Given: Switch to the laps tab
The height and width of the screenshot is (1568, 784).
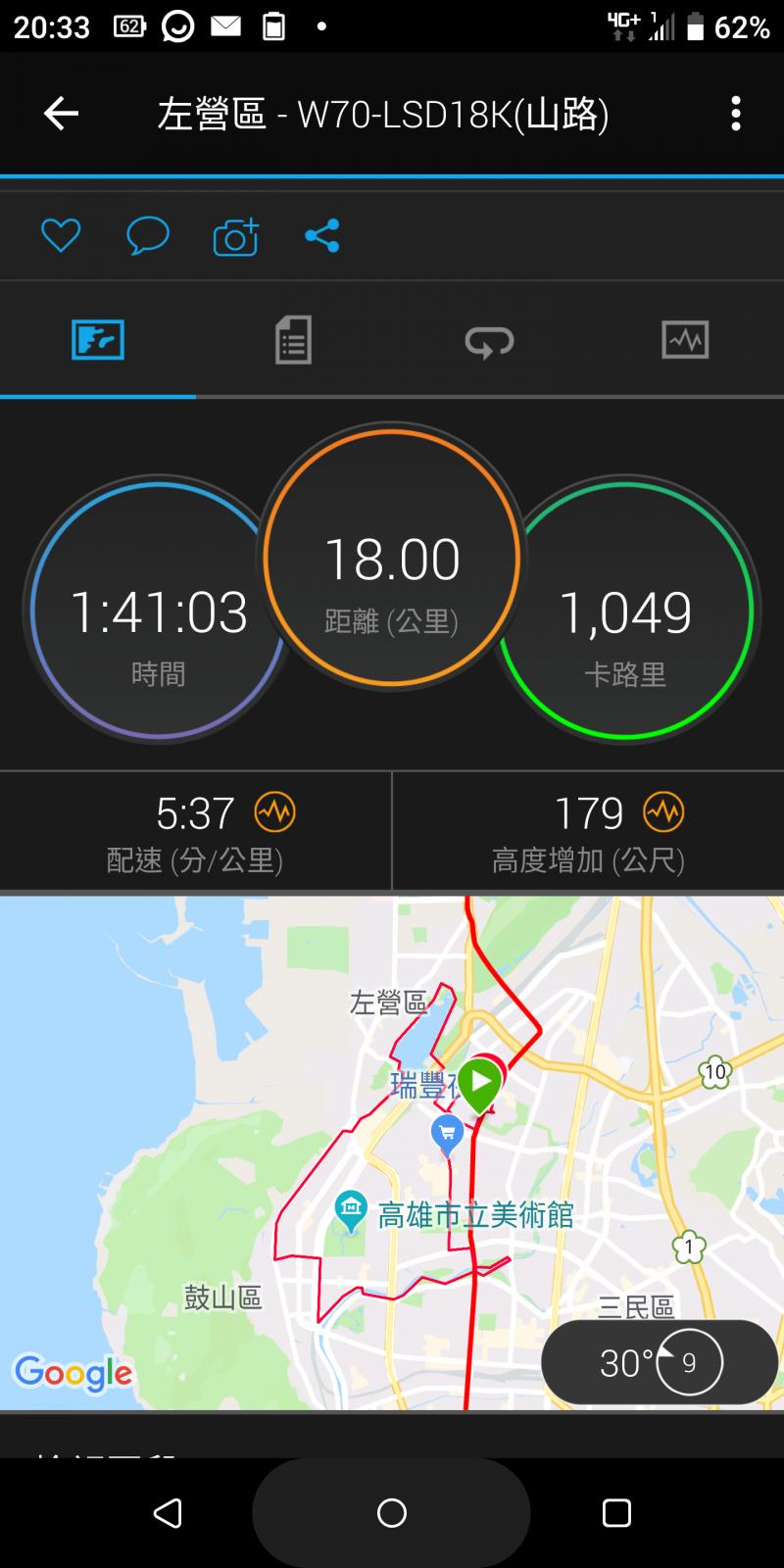Looking at the screenshot, I should (489, 340).
